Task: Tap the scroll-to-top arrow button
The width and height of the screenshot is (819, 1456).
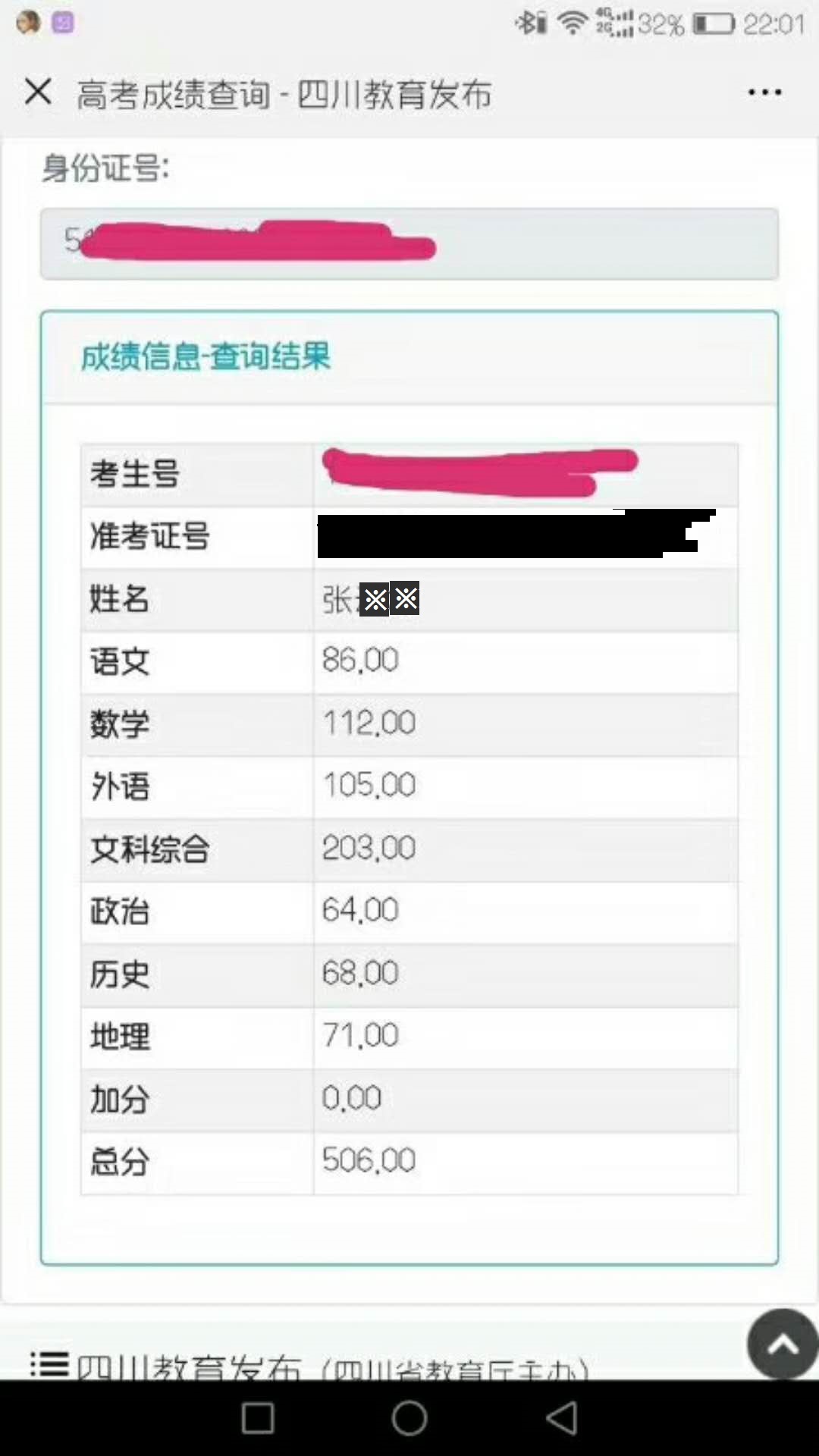Action: pos(782,1344)
